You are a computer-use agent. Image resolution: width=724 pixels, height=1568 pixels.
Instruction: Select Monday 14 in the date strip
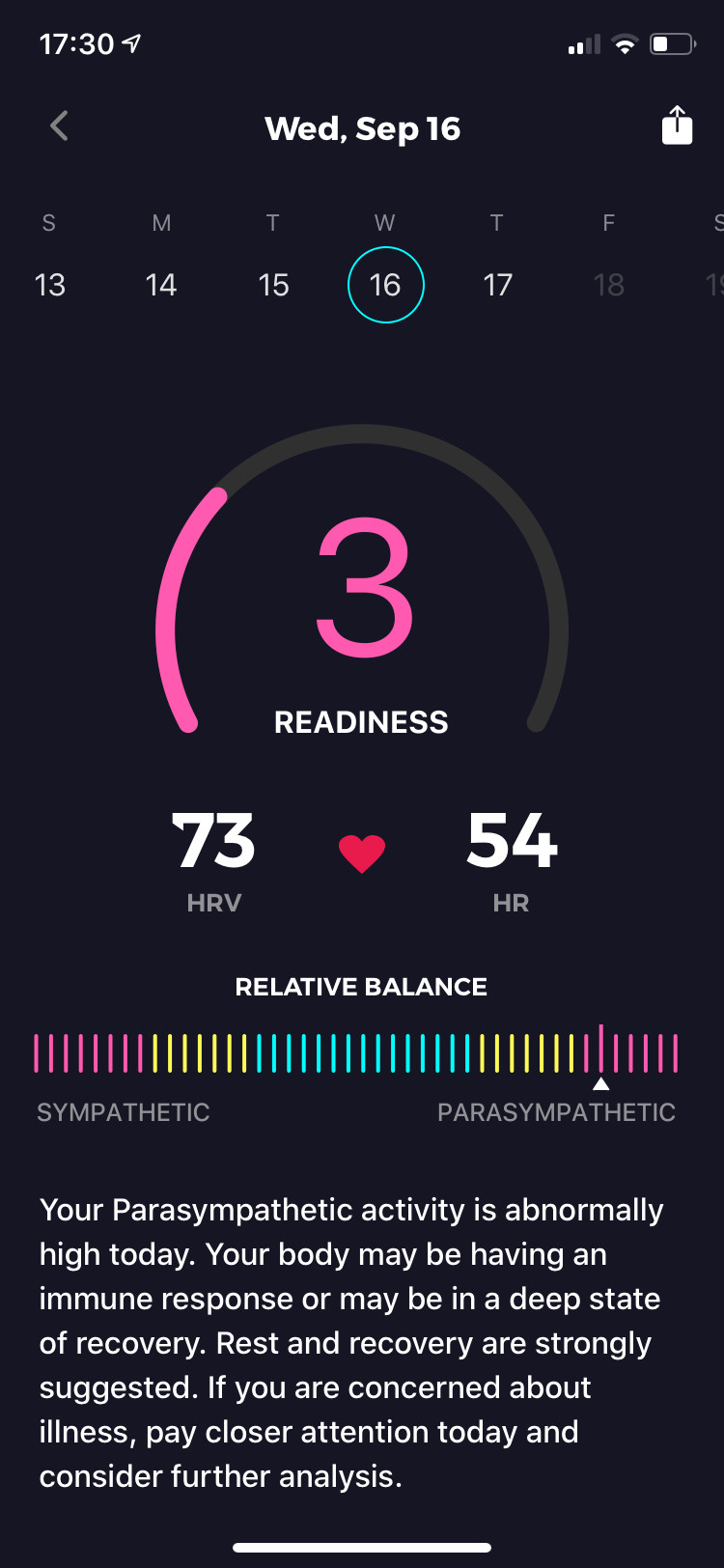click(161, 285)
